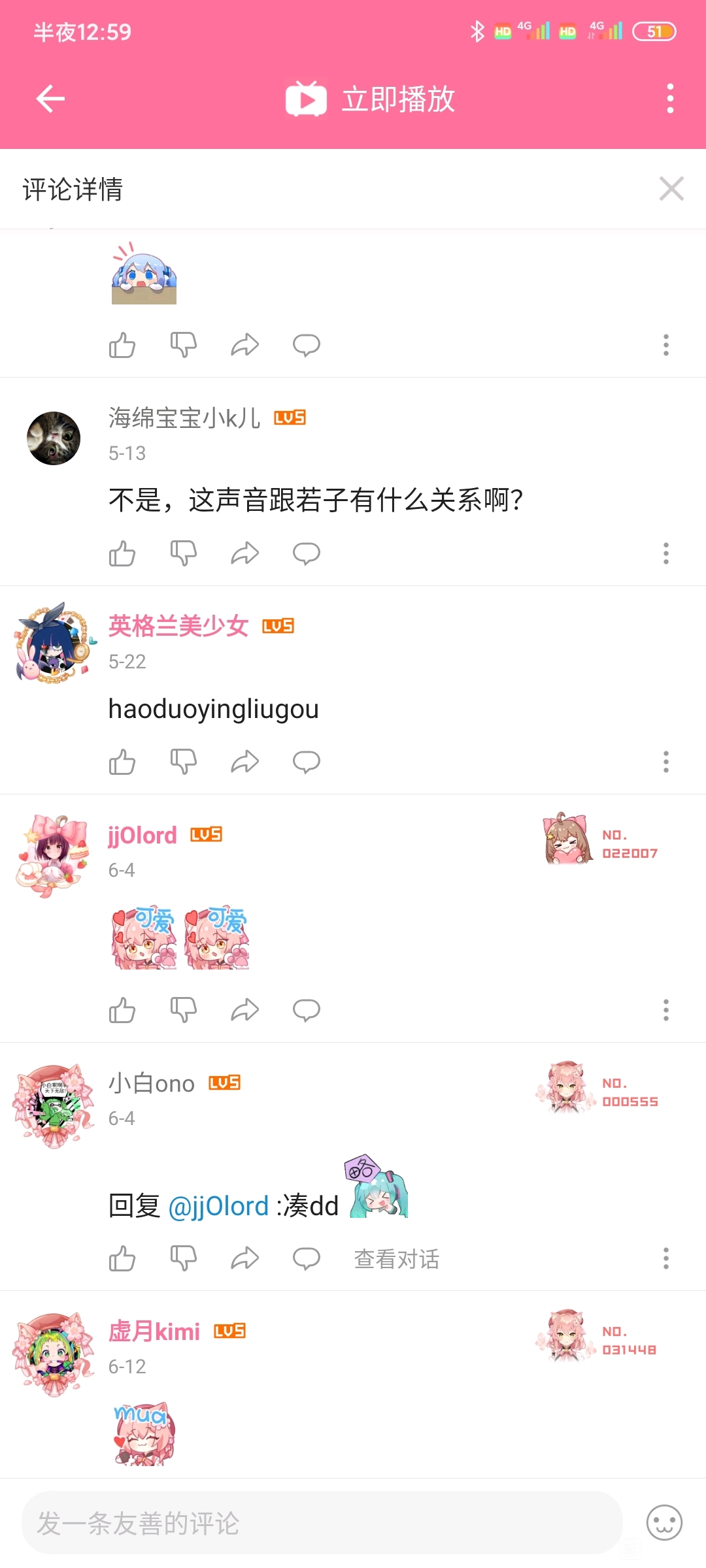Close the 评论详情 panel

[671, 189]
